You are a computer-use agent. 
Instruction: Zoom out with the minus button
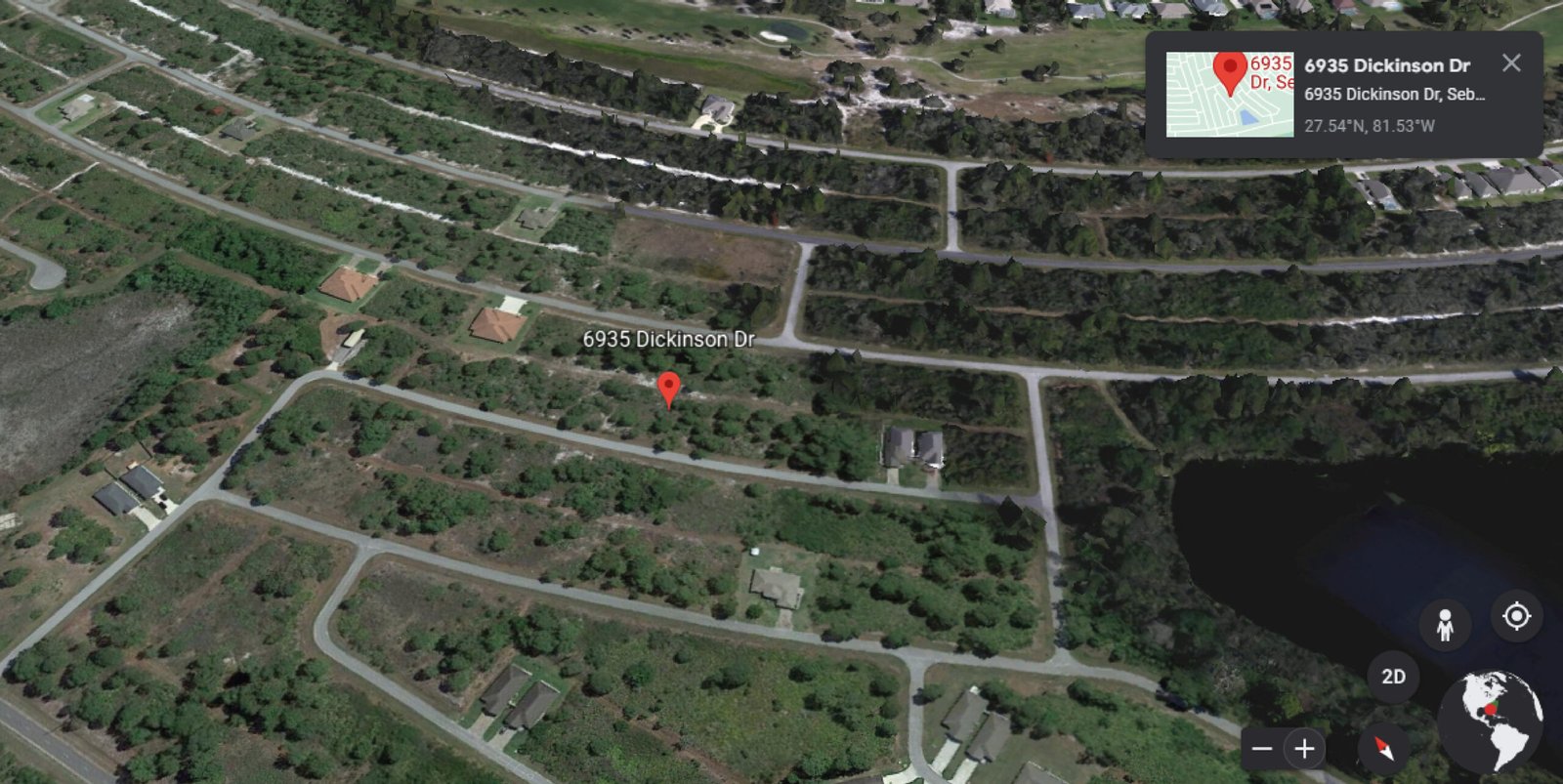[x=1262, y=749]
